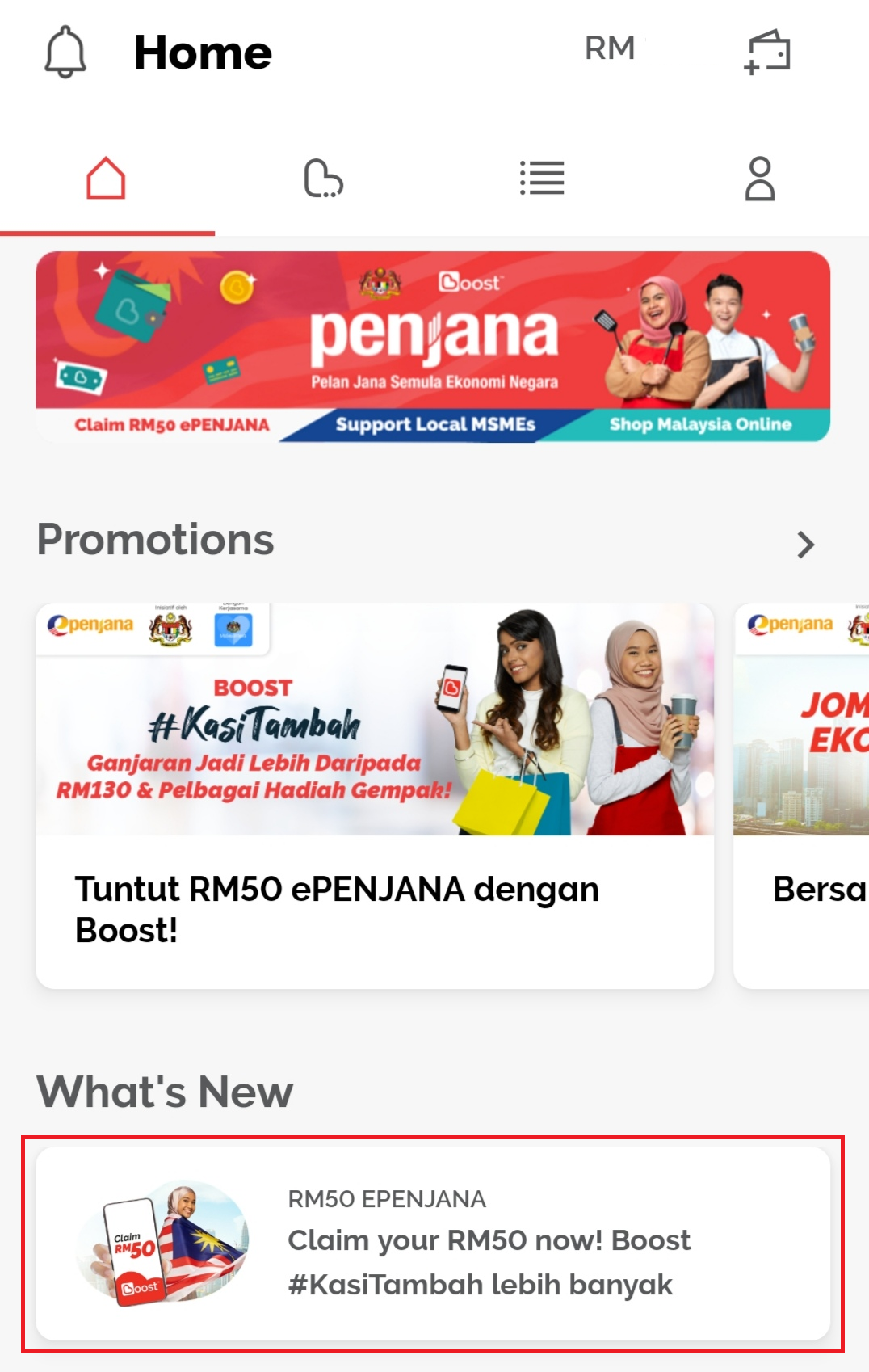Expand Promotions with the arrow

(x=805, y=545)
